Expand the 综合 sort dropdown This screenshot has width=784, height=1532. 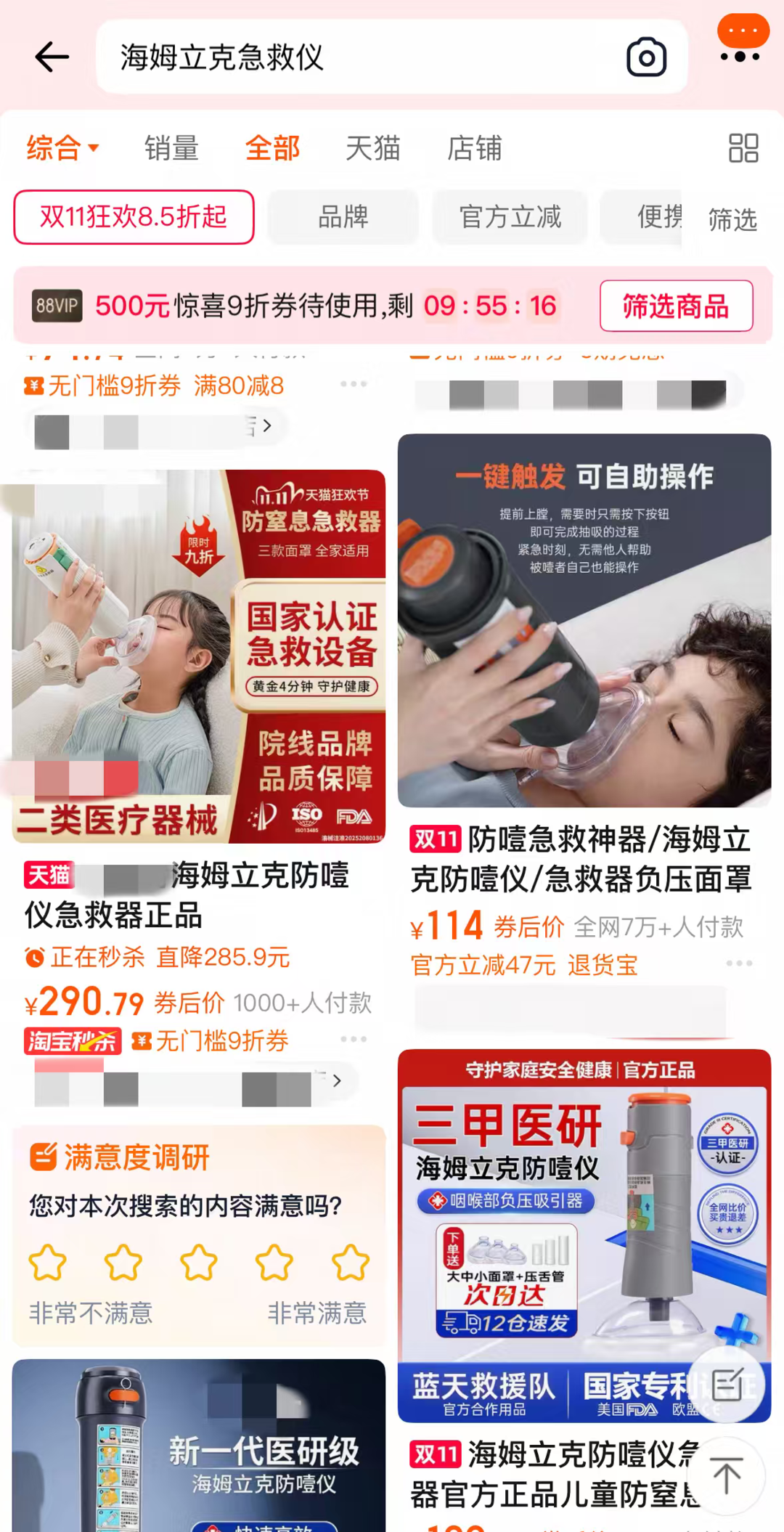62,148
